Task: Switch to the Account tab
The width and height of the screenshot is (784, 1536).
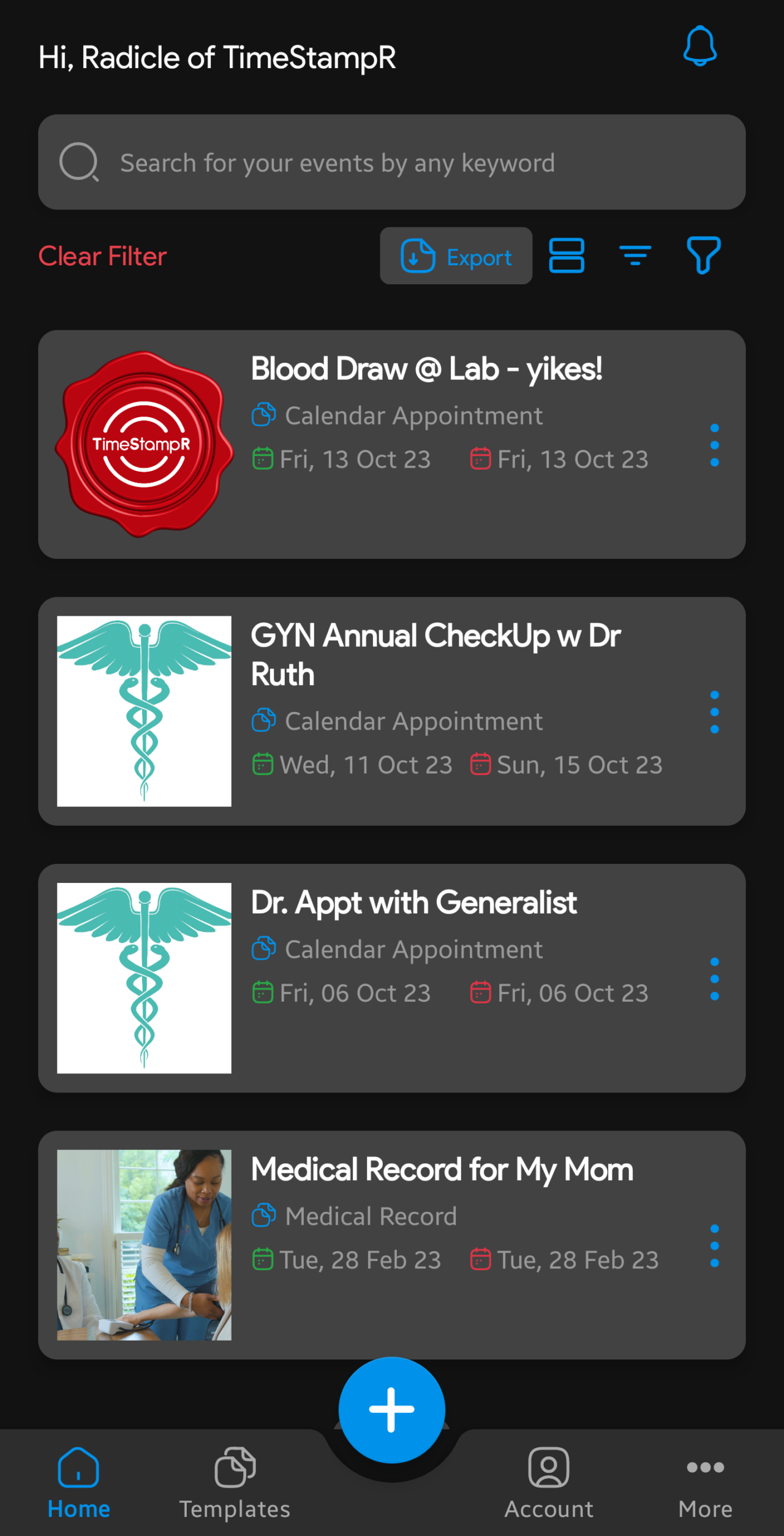Action: [x=549, y=1483]
